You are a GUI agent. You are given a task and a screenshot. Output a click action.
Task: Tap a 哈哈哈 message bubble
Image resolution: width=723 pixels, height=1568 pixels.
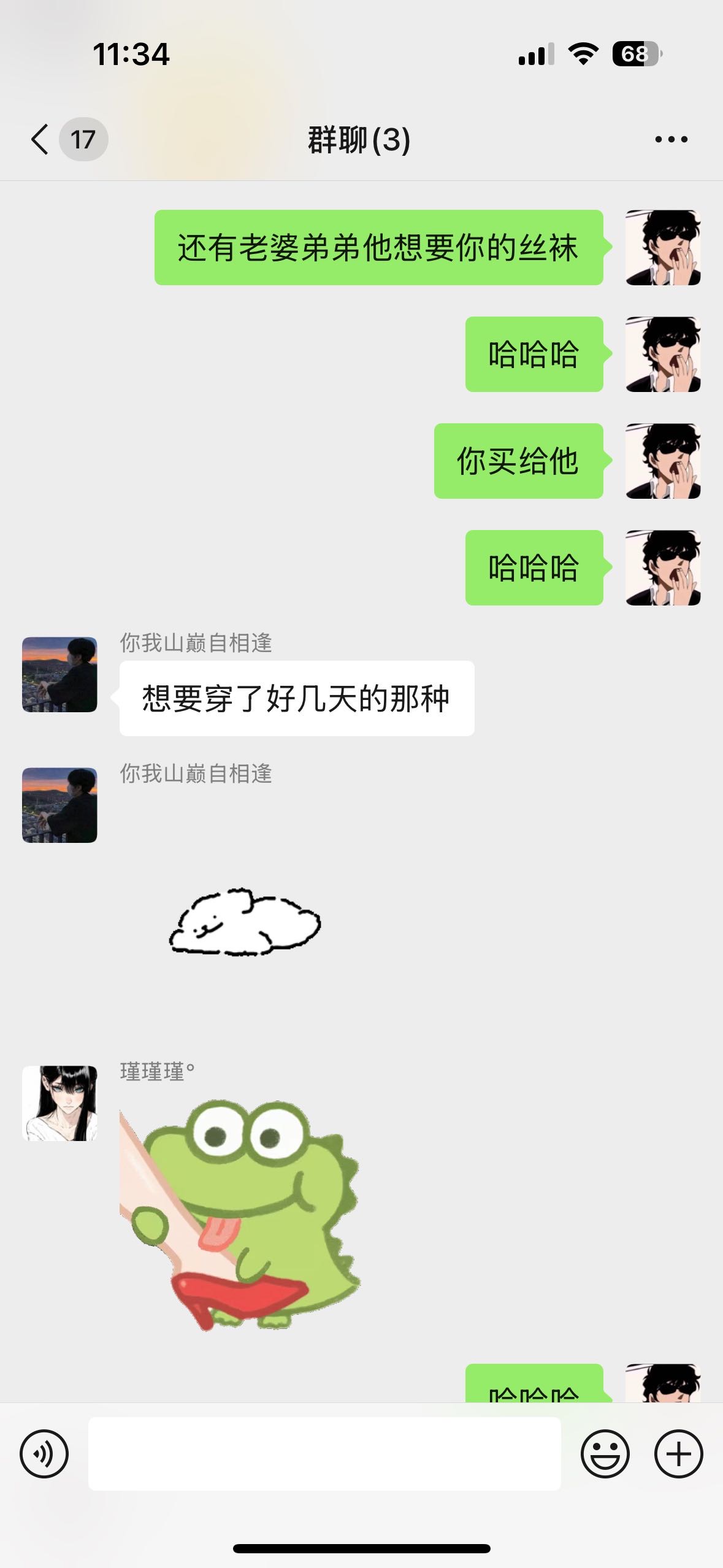click(x=534, y=355)
